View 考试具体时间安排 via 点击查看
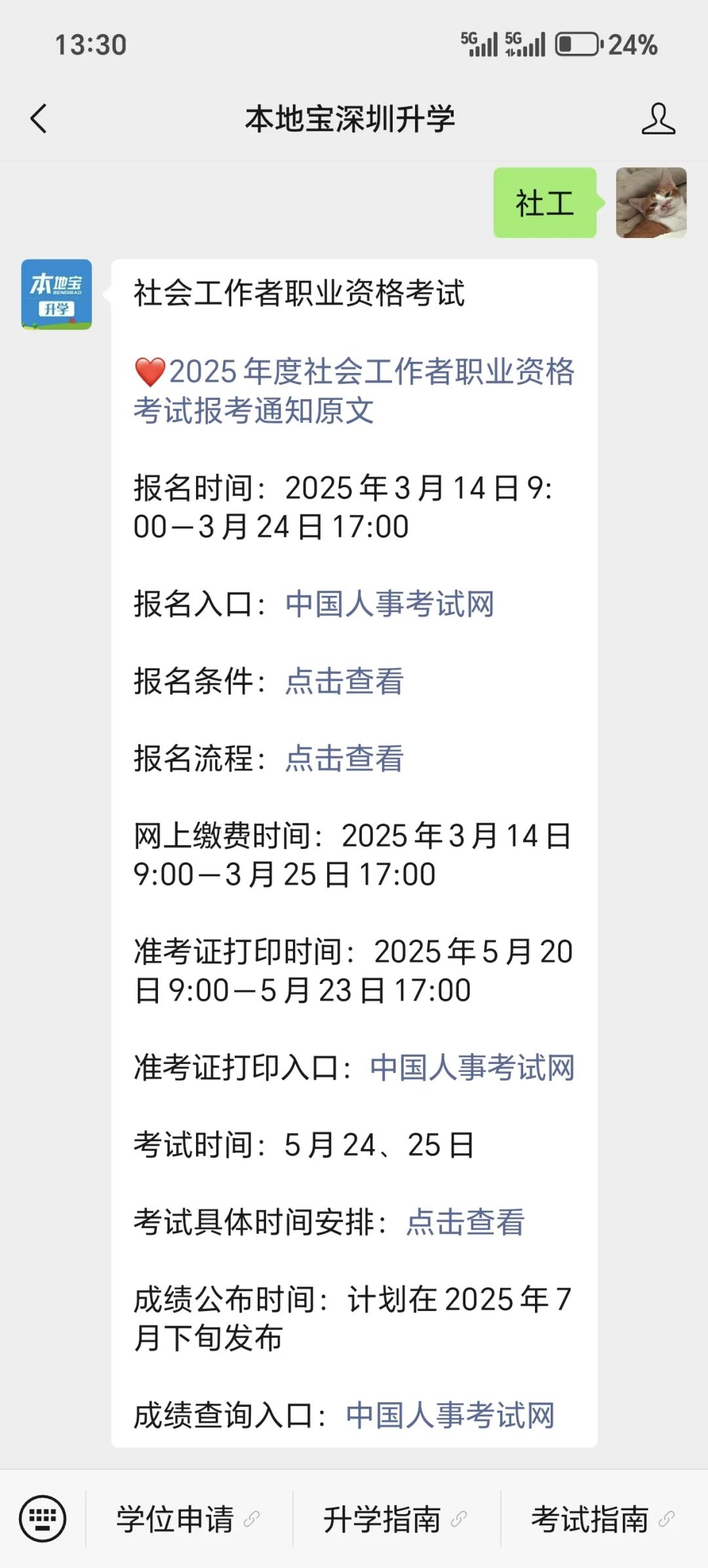This screenshot has width=708, height=1568. point(465,1222)
